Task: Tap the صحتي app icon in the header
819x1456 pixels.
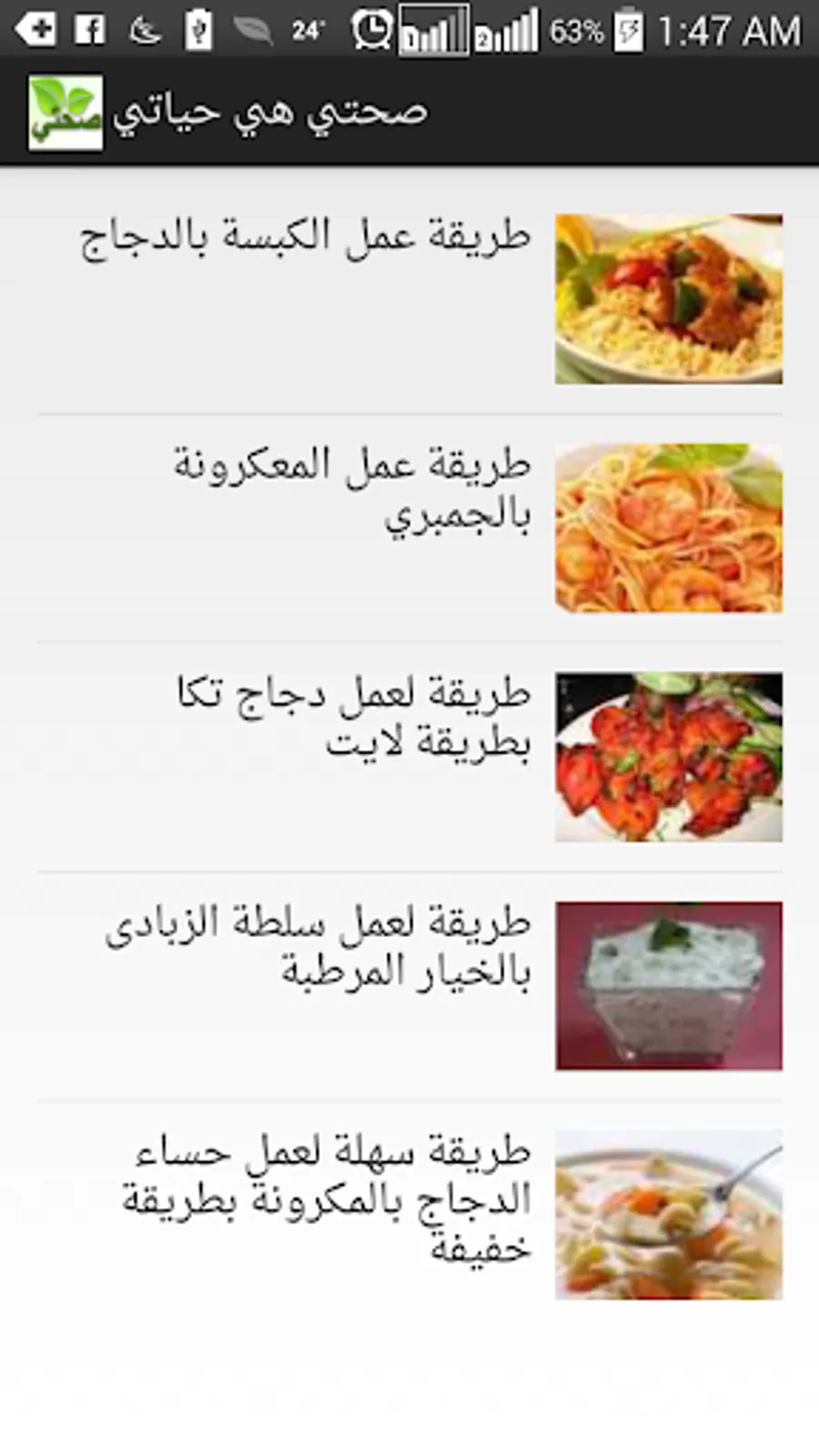Action: 65,113
